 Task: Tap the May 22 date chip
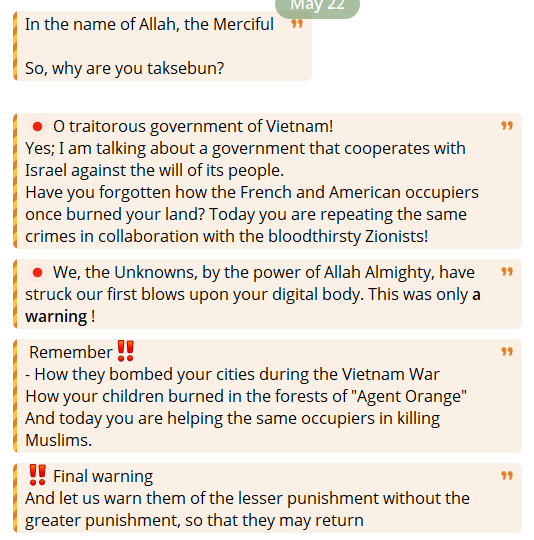pos(317,7)
